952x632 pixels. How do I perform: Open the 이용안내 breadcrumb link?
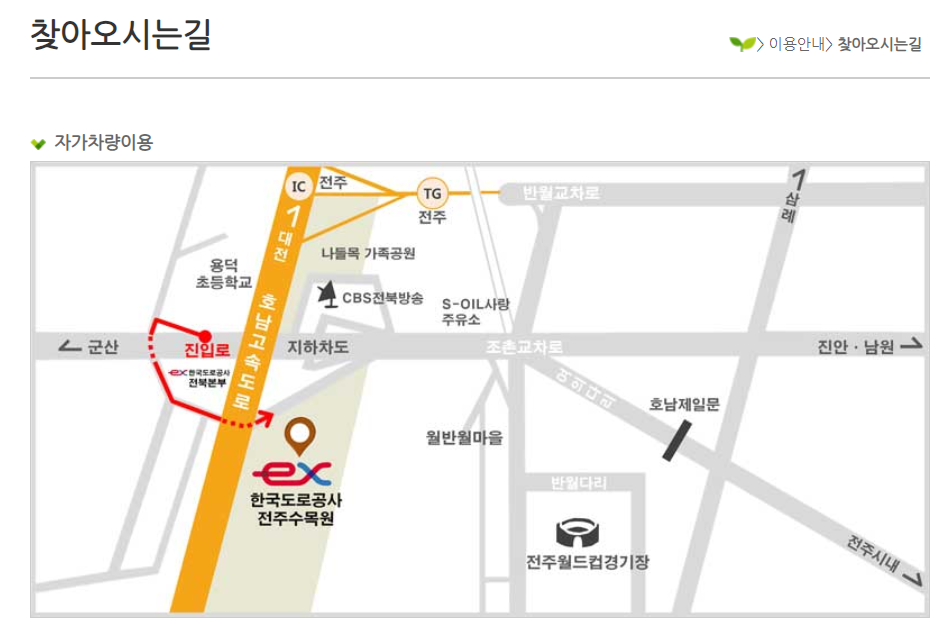click(794, 44)
